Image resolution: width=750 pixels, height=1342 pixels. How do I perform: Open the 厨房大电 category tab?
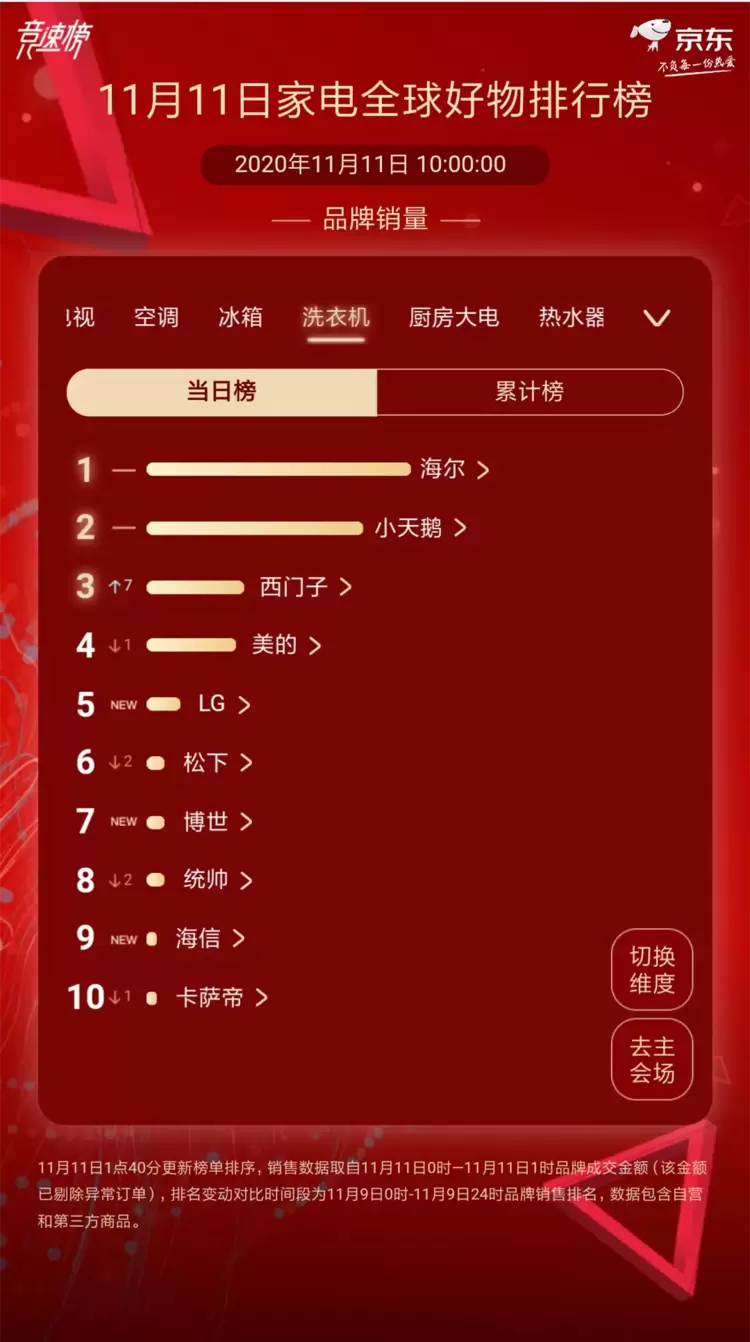pos(454,318)
